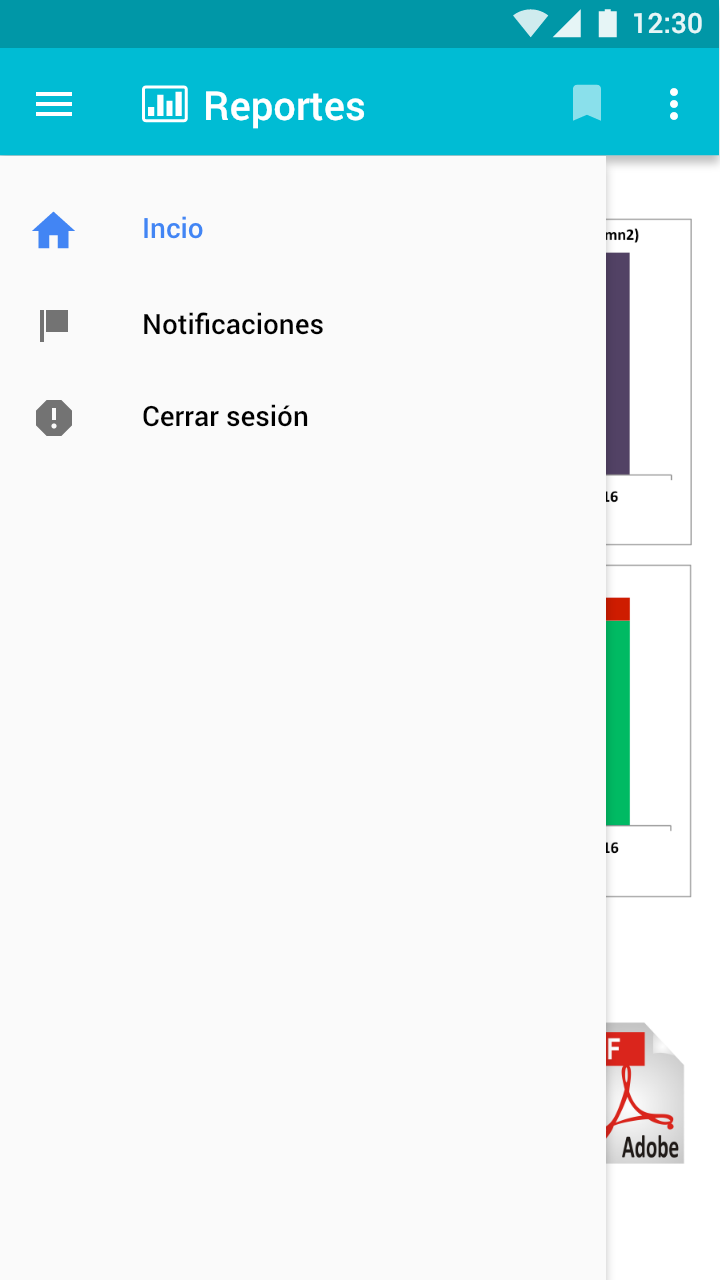Open the overflow menu
This screenshot has height=1280, width=720.
tap(674, 104)
